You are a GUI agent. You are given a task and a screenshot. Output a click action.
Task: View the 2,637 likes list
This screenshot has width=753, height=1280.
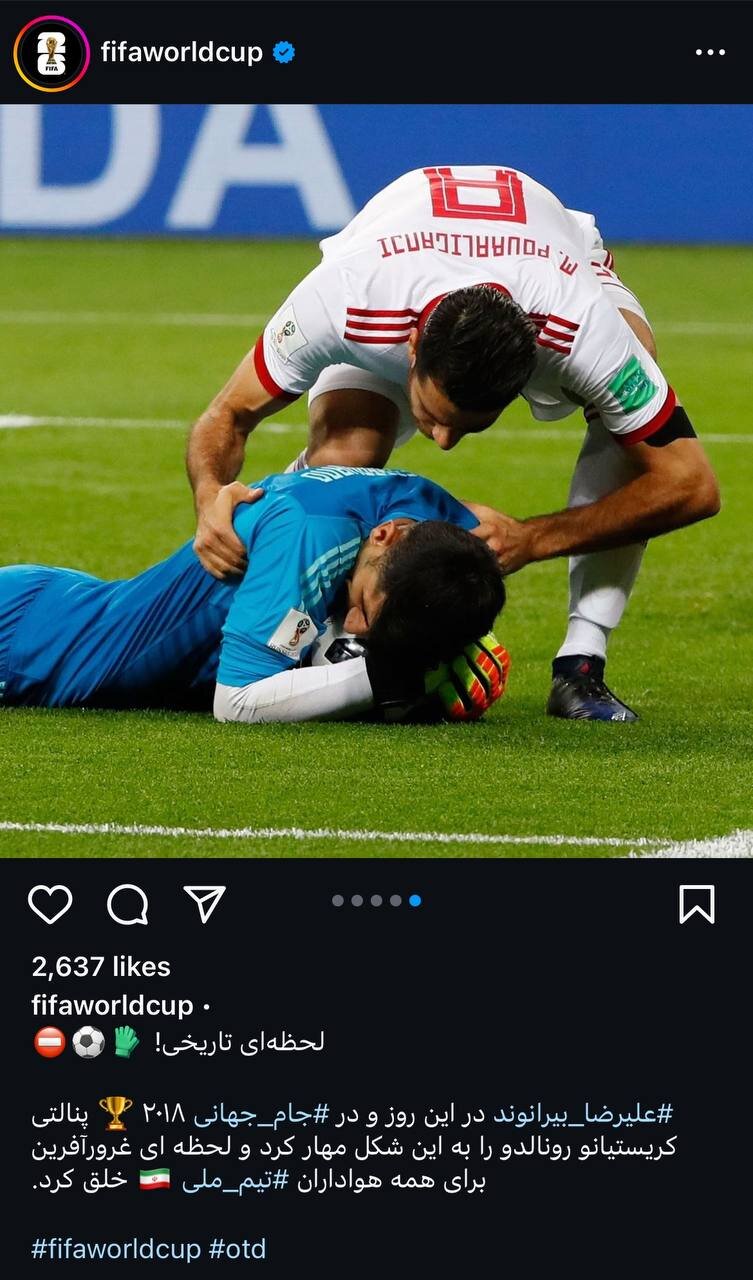pyautogui.click(x=101, y=966)
